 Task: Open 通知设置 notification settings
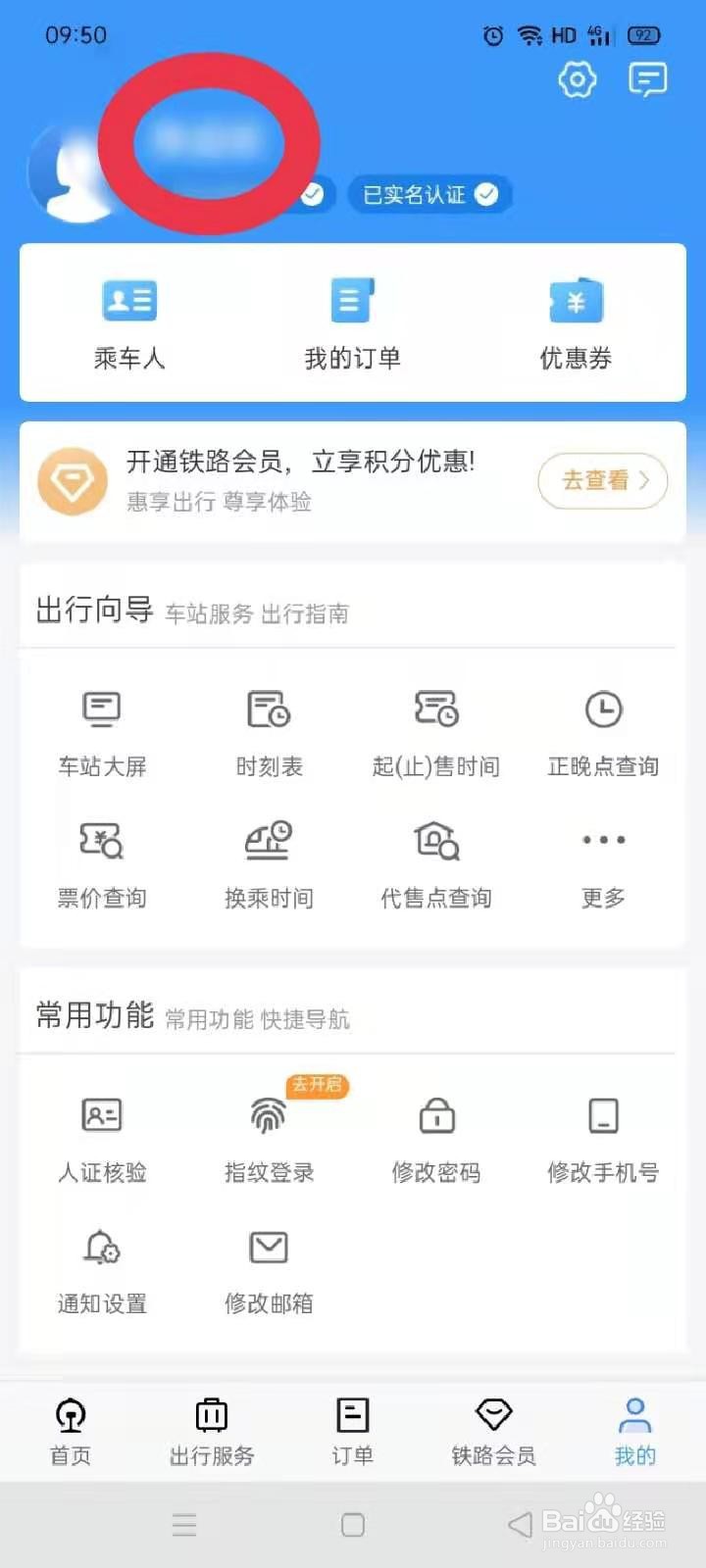(101, 1269)
